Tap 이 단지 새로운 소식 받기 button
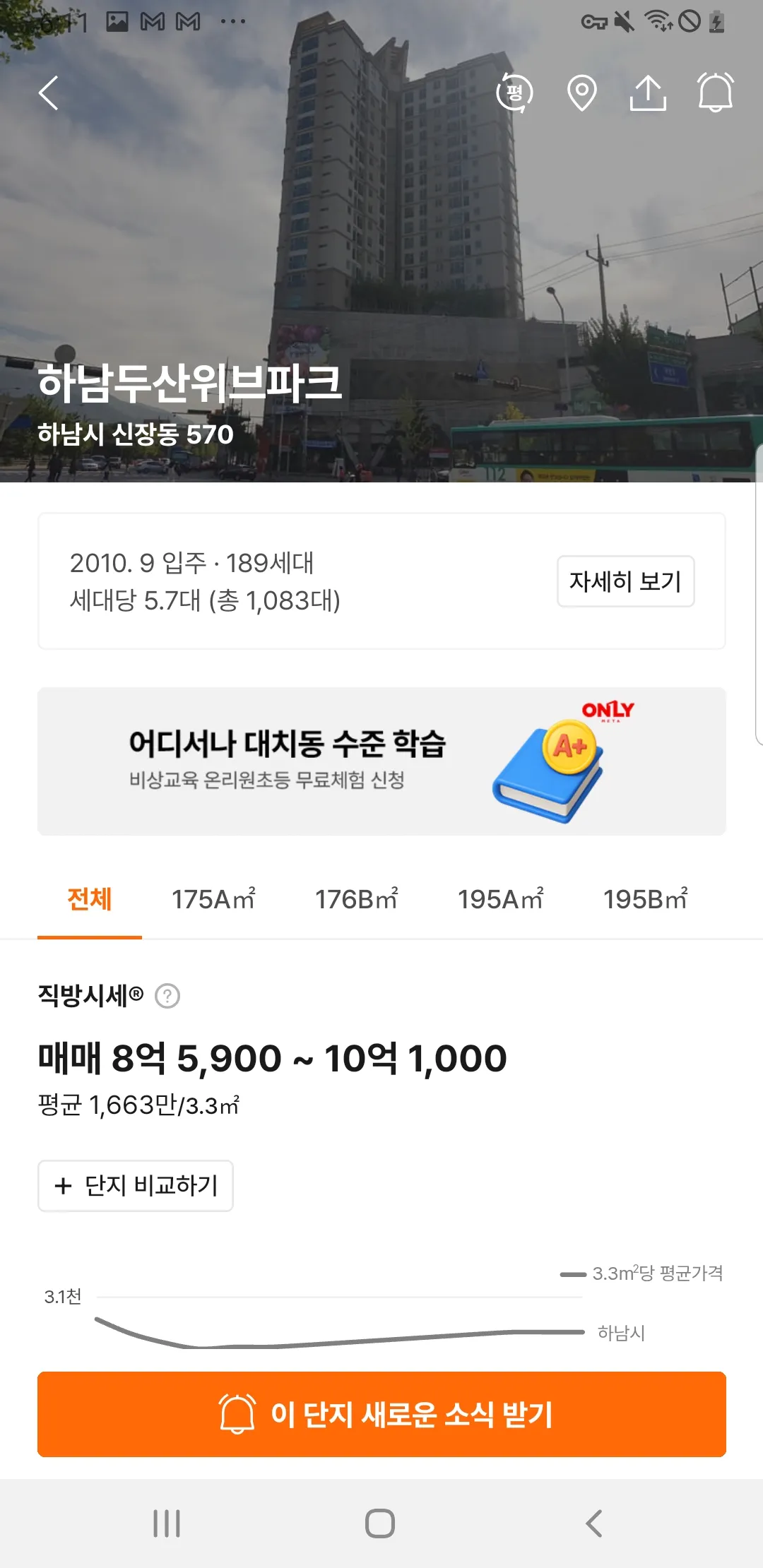This screenshot has width=763, height=1568. 381,1414
